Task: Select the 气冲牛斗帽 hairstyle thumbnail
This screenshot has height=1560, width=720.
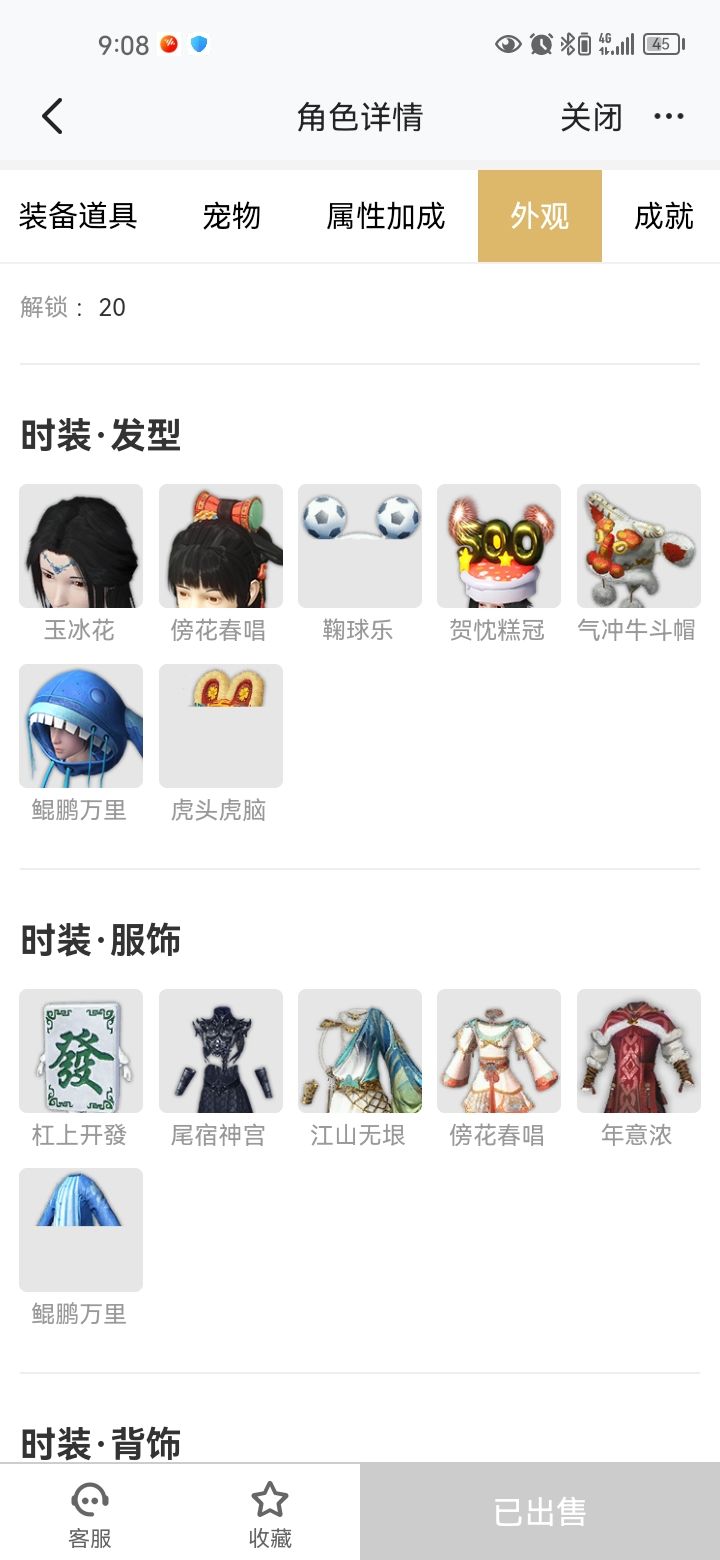Action: (x=638, y=546)
